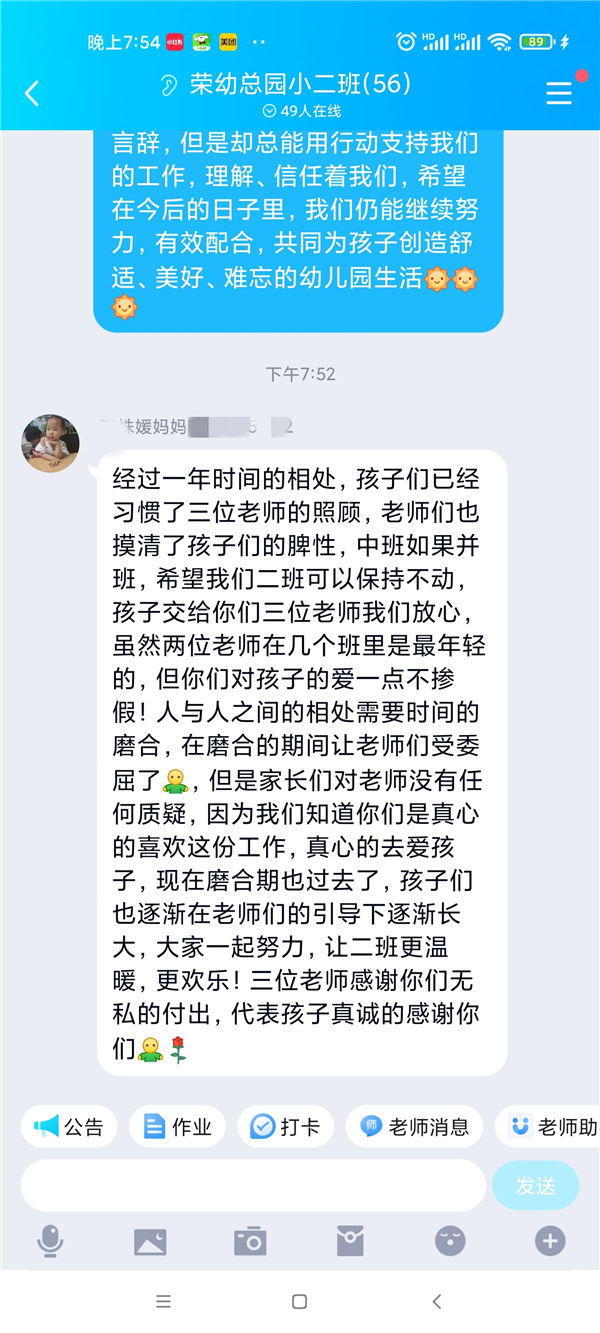This screenshot has height=1333, width=600.
Task: Open the emoji sticker panel
Action: (x=450, y=1242)
